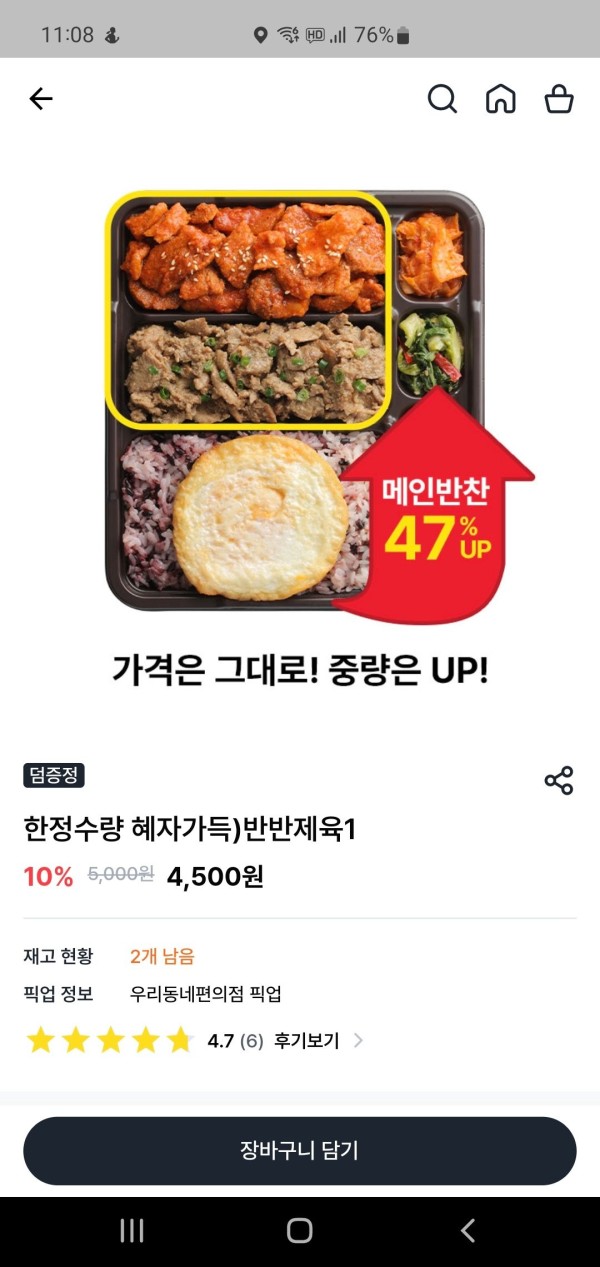
Task: Share this product
Action: (559, 780)
